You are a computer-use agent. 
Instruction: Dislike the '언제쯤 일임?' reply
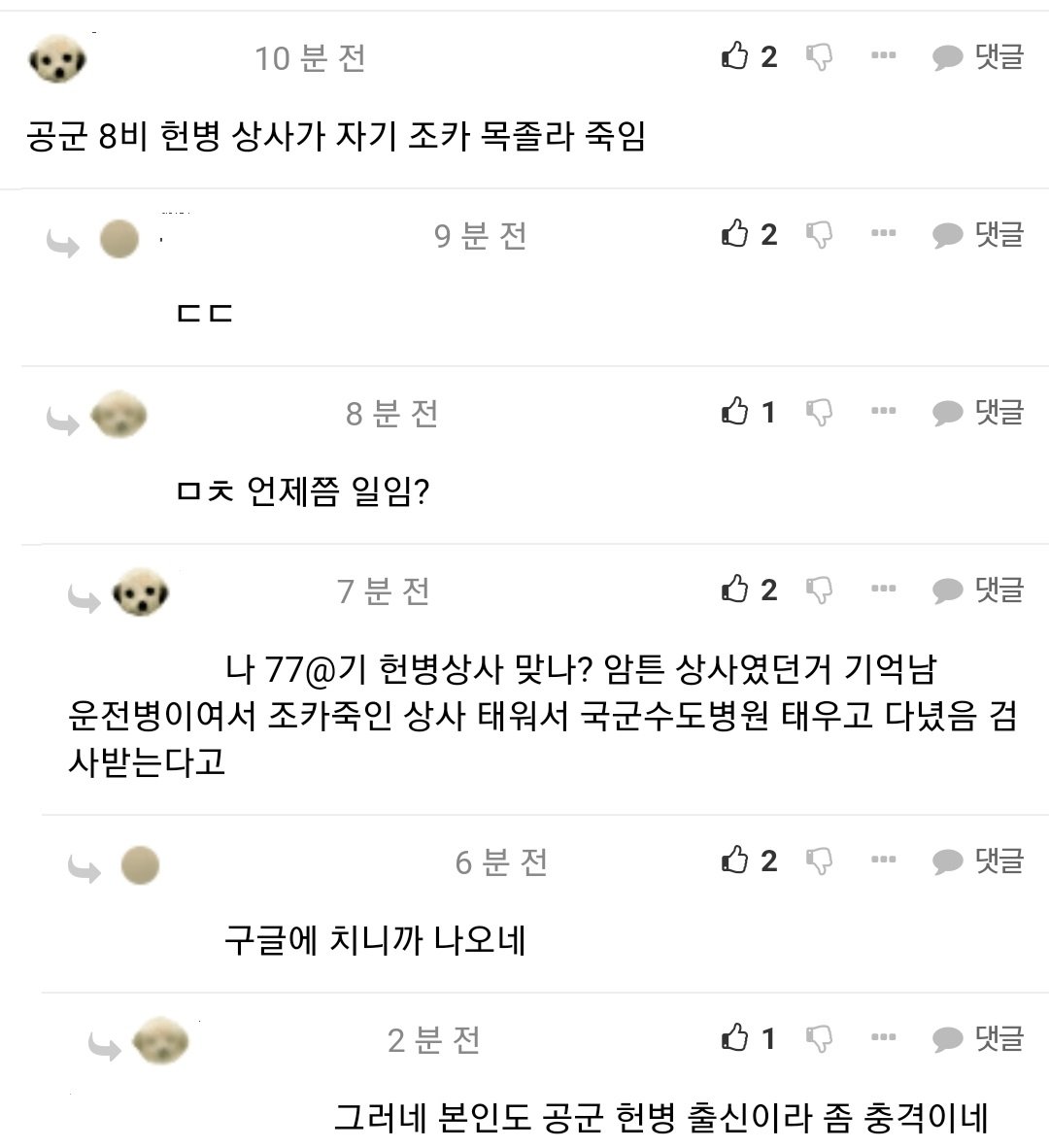coord(820,413)
